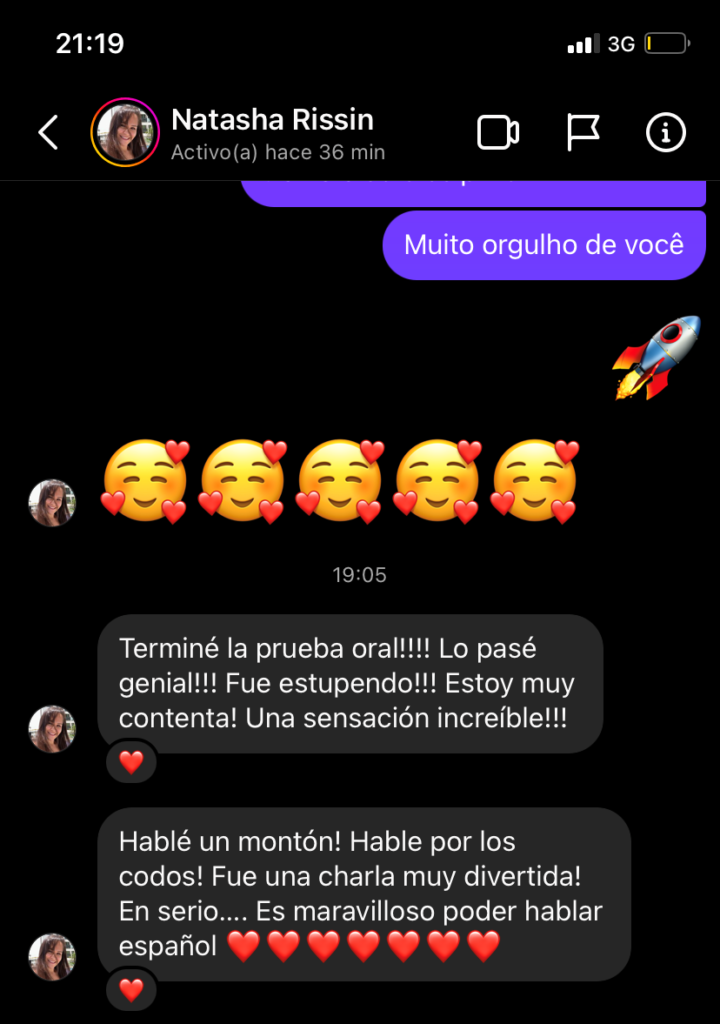View Natasha Rissin's name header
This screenshot has width=720, height=1024.
[273, 120]
